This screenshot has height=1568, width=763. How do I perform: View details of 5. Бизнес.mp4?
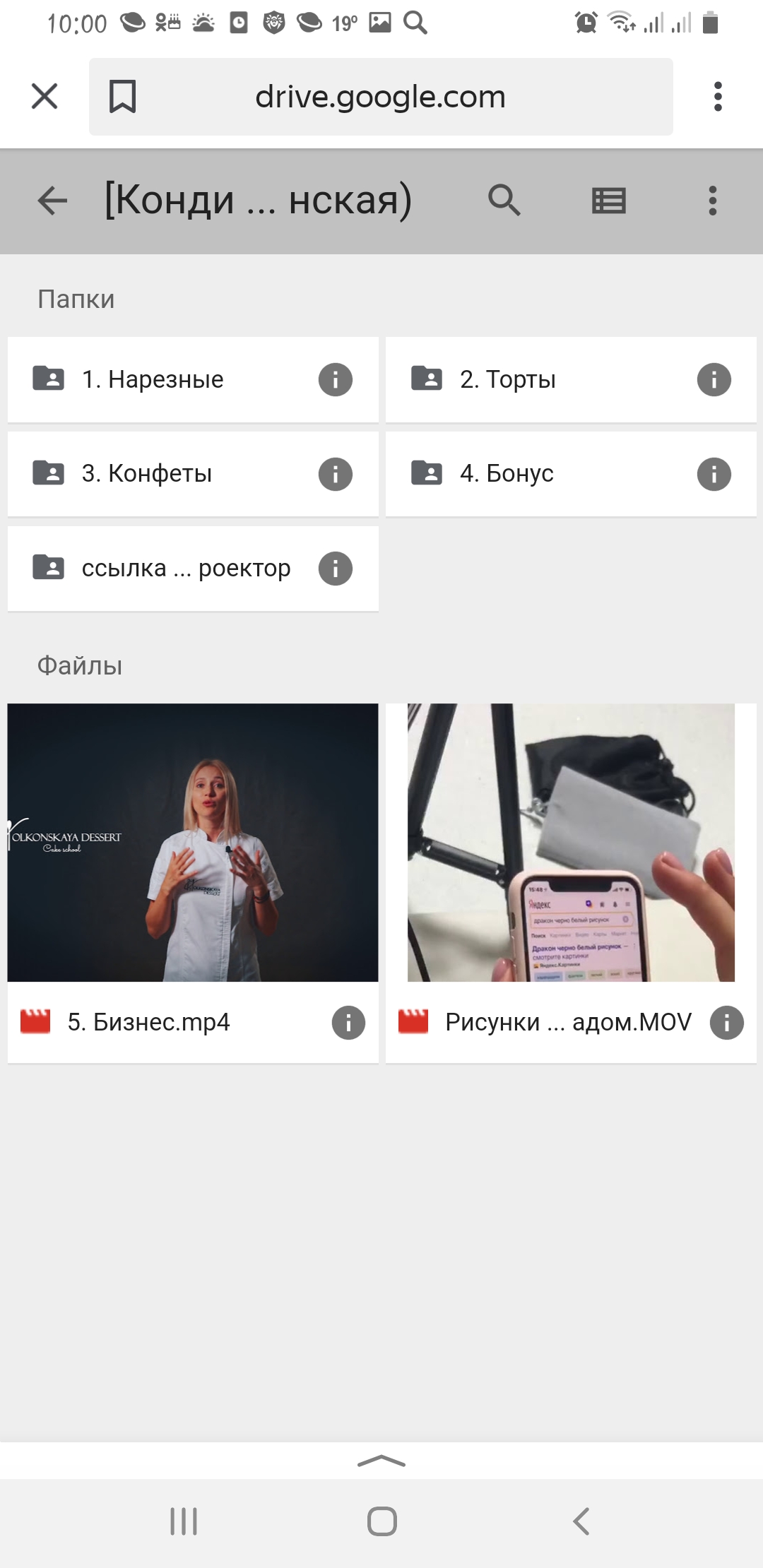pos(348,1023)
